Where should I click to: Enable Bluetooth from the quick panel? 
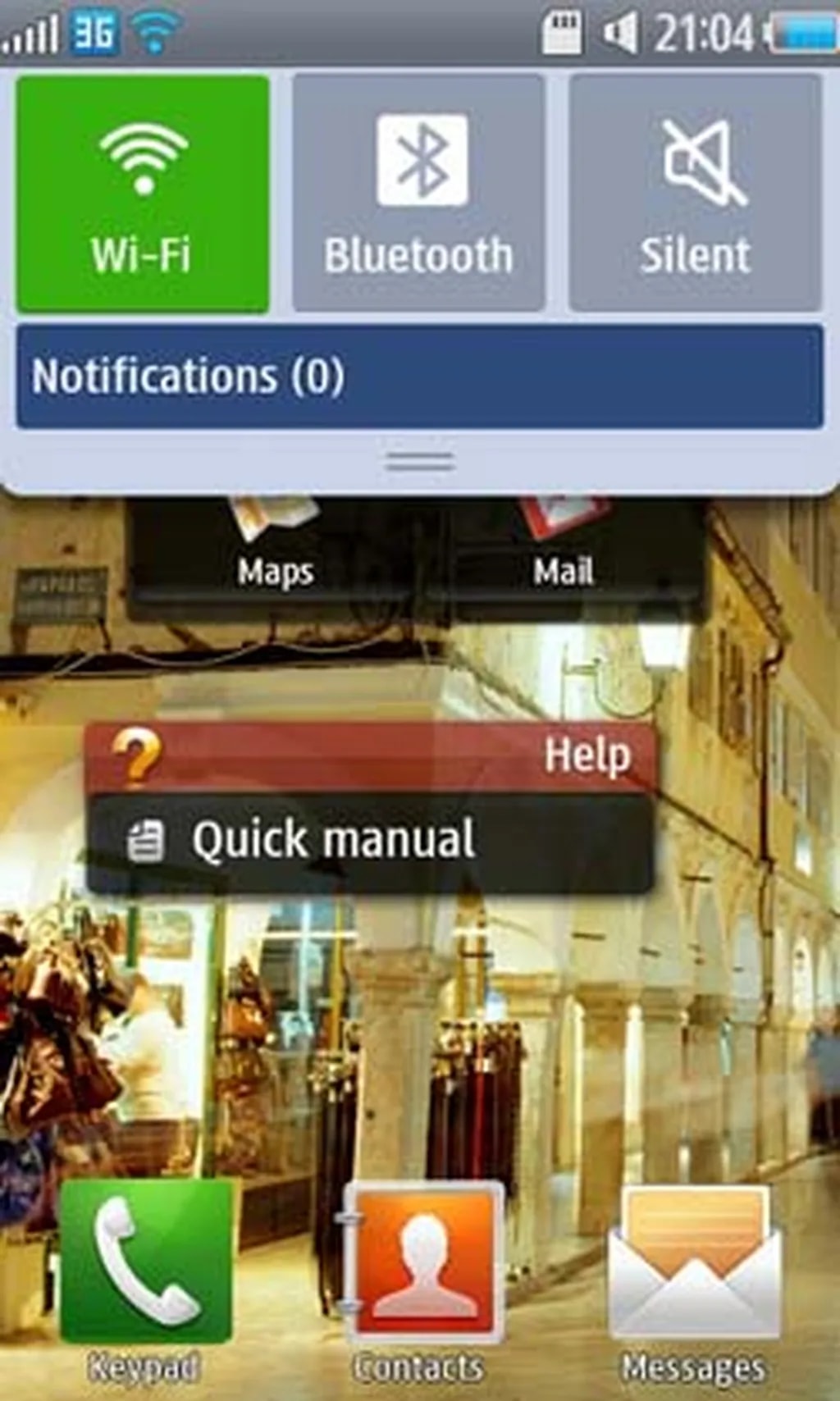(x=418, y=194)
